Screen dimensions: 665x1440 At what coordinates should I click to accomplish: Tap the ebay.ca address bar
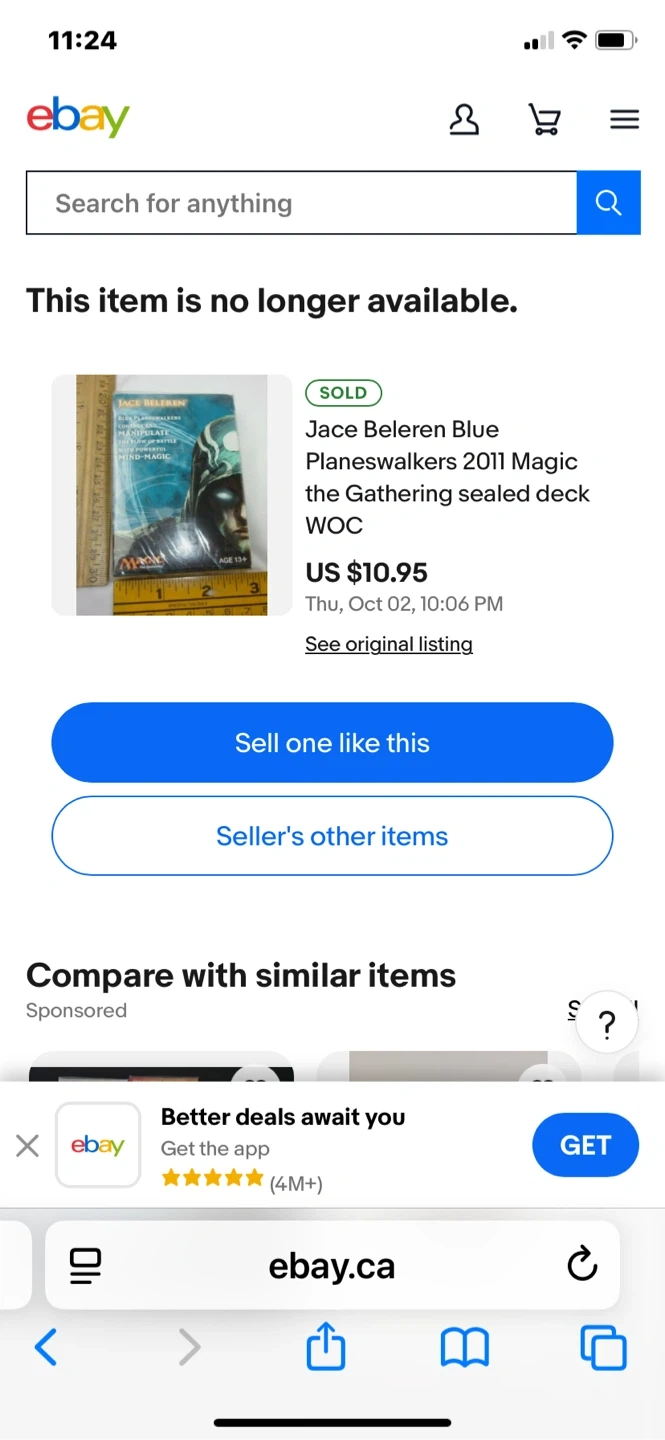point(332,1266)
